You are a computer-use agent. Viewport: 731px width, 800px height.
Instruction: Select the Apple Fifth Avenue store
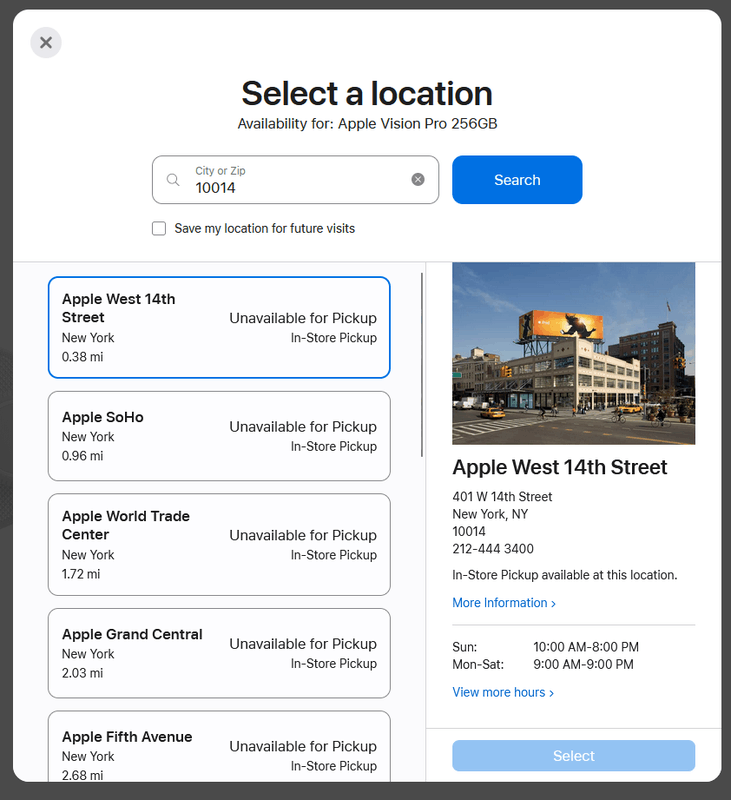(219, 748)
